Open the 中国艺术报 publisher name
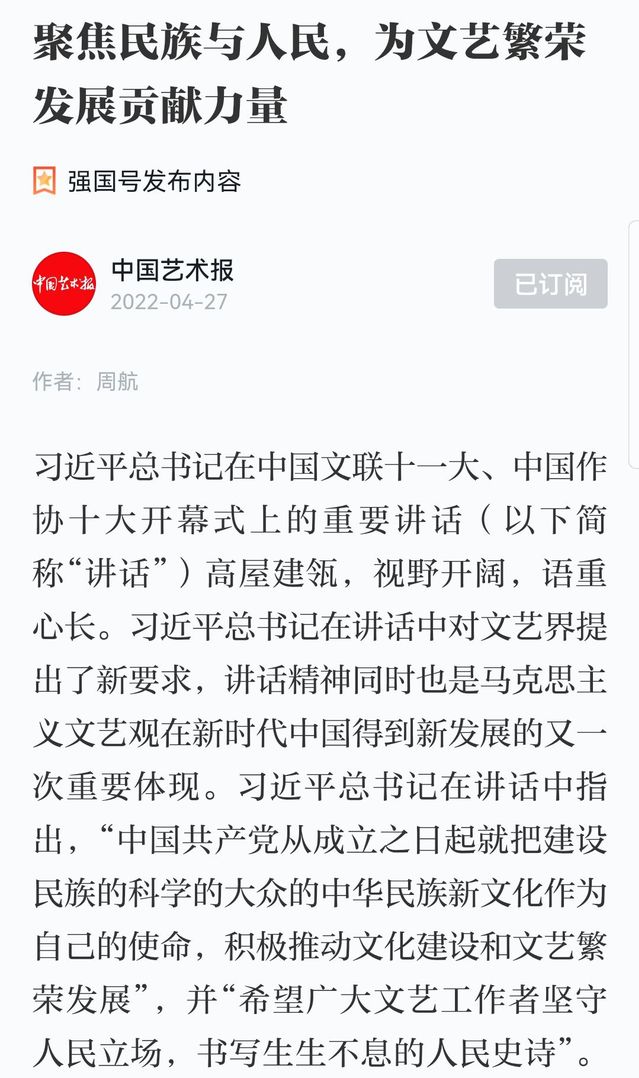 point(172,270)
